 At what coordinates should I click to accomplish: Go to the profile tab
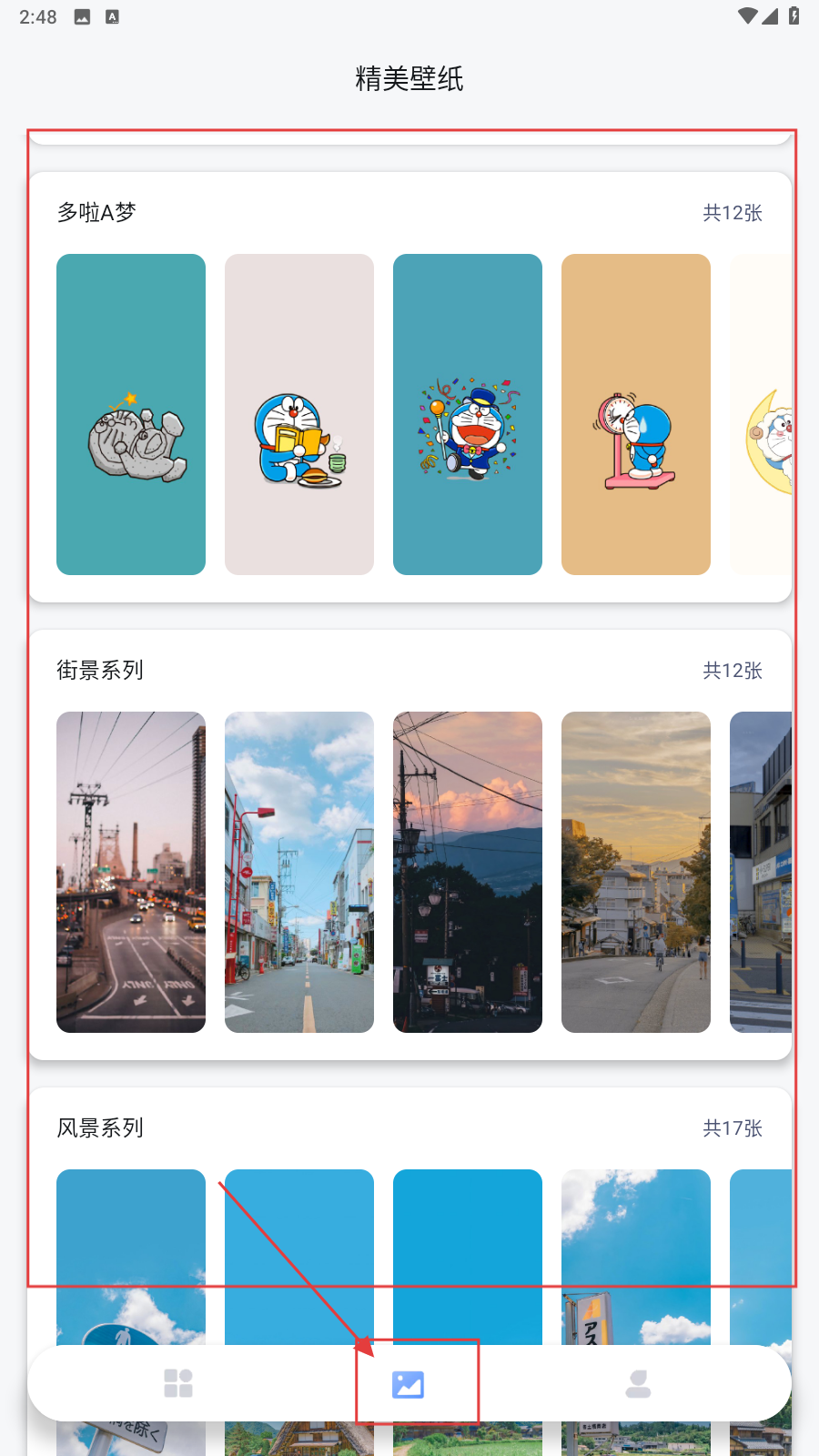(638, 1383)
